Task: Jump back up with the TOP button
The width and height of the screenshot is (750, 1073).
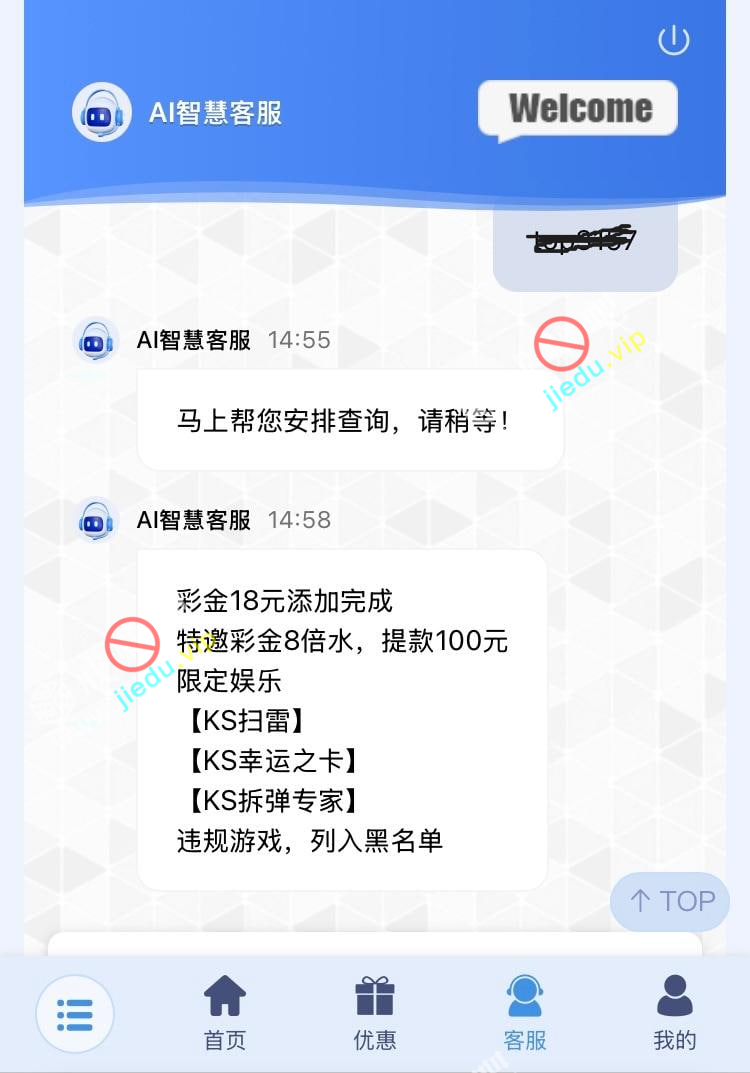Action: point(670,901)
